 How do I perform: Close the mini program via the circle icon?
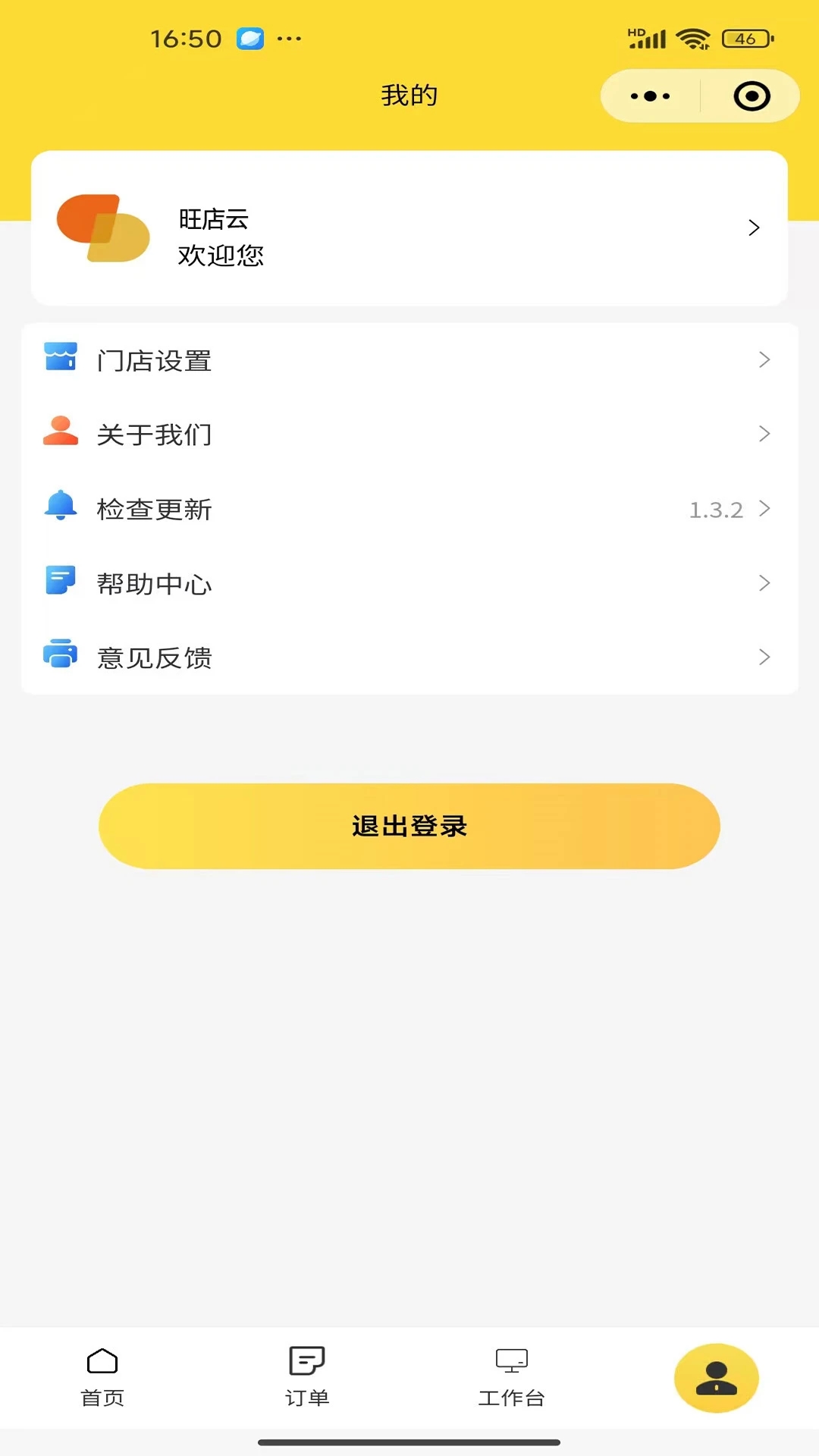point(752,96)
